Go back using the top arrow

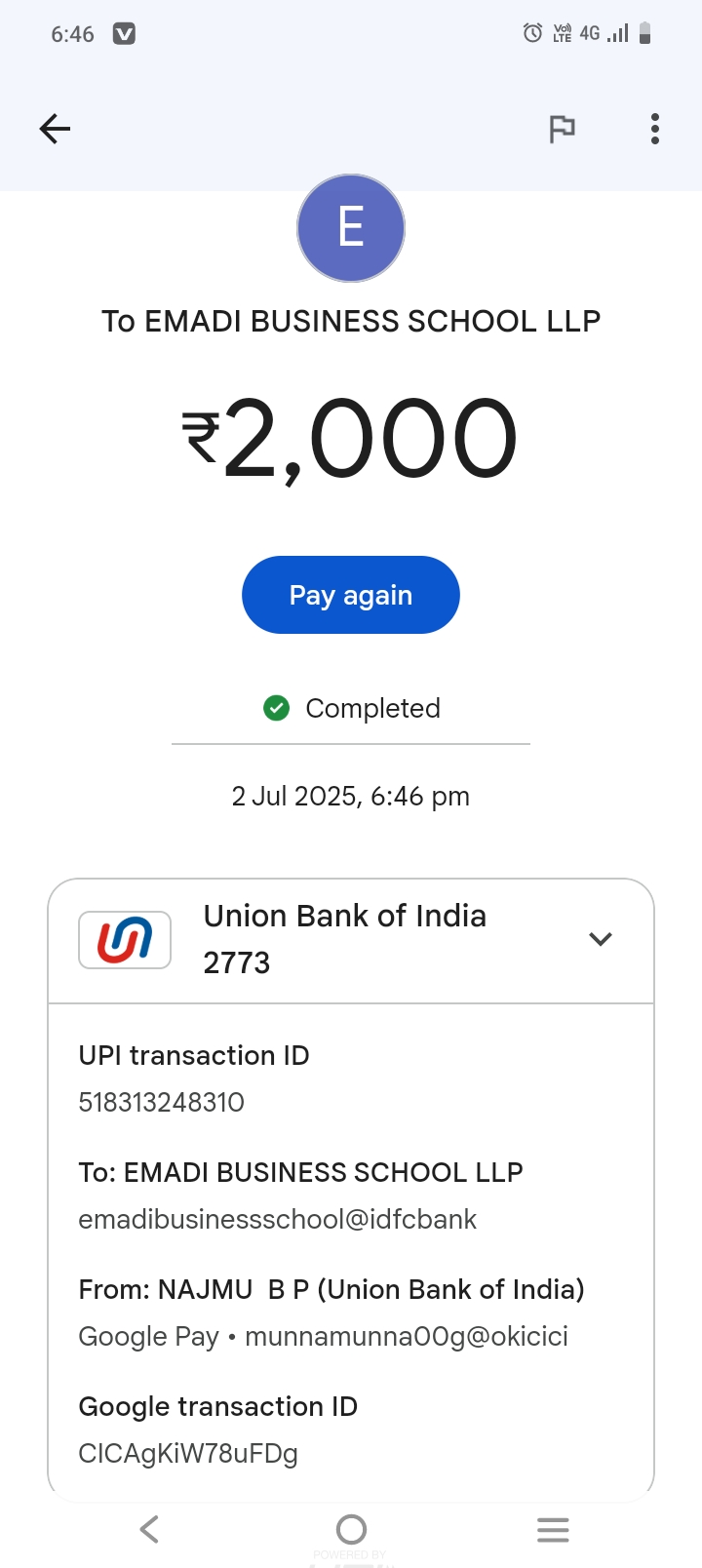[55, 129]
